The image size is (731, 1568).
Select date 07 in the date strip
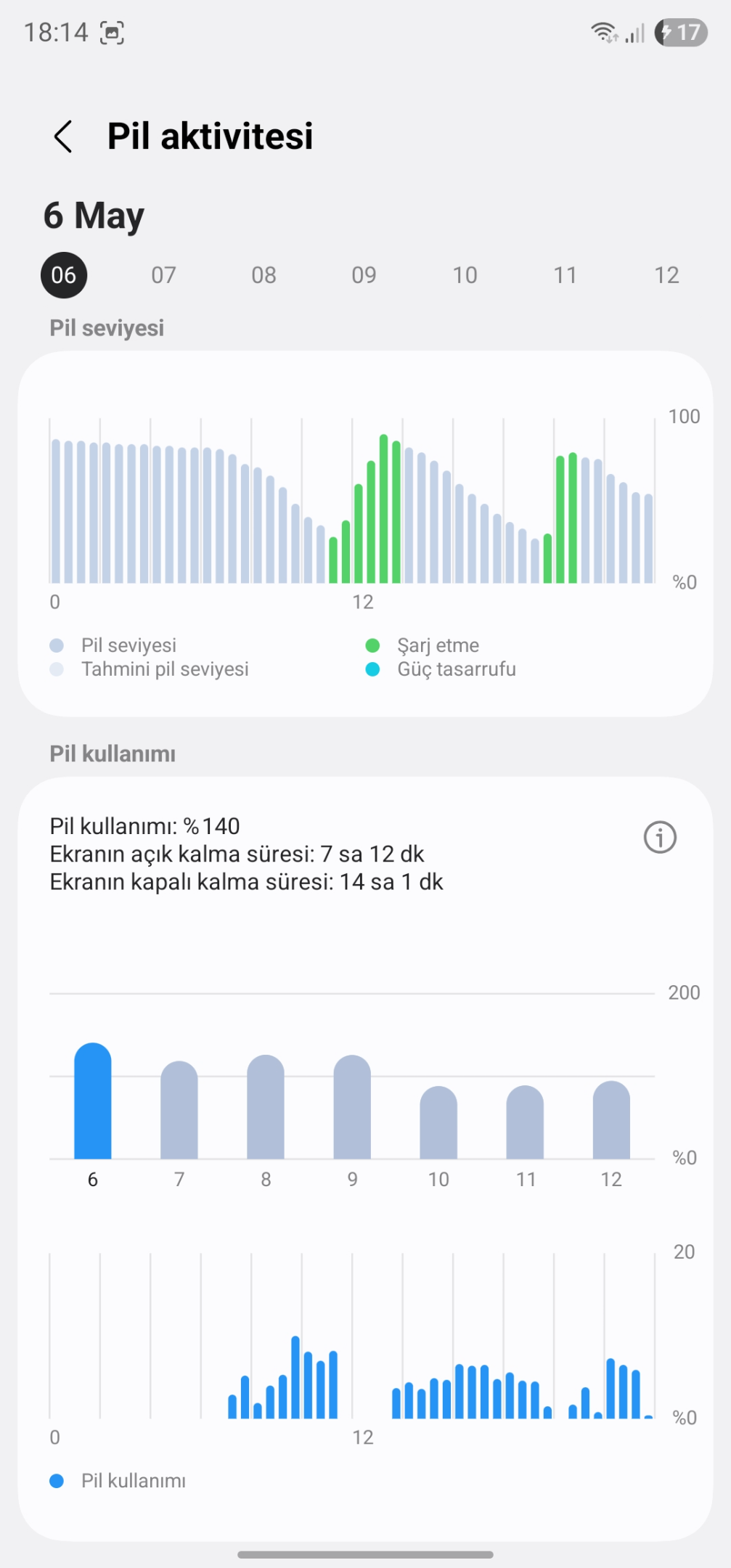tap(163, 275)
